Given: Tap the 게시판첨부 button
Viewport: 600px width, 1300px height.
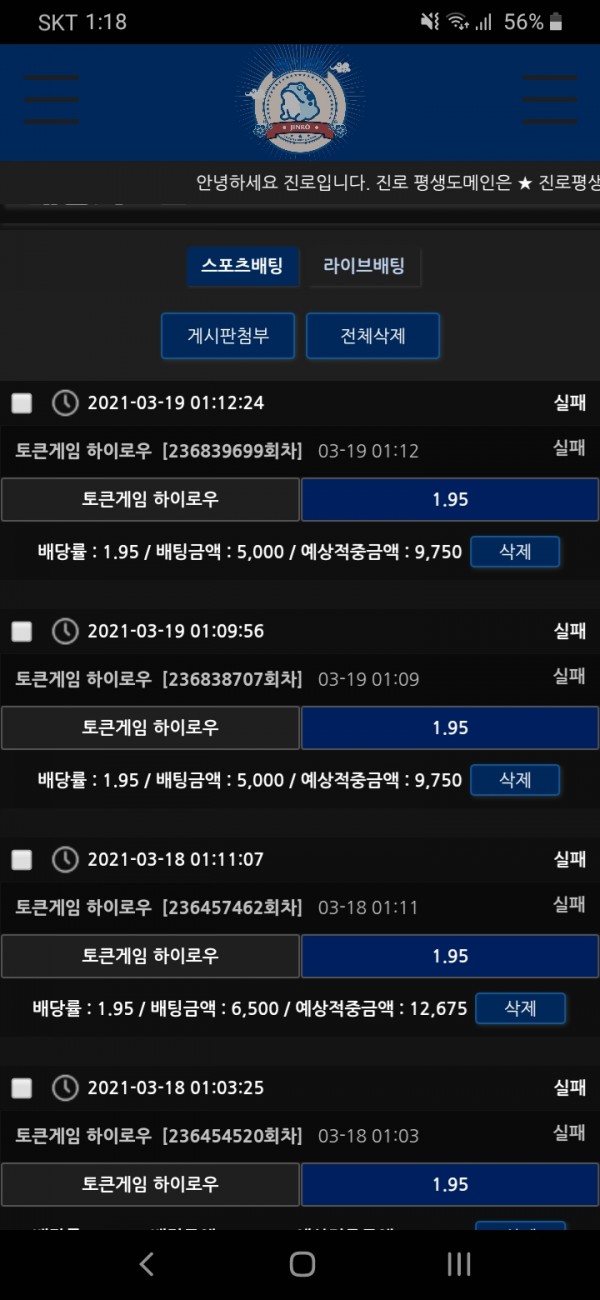Looking at the screenshot, I should (228, 336).
